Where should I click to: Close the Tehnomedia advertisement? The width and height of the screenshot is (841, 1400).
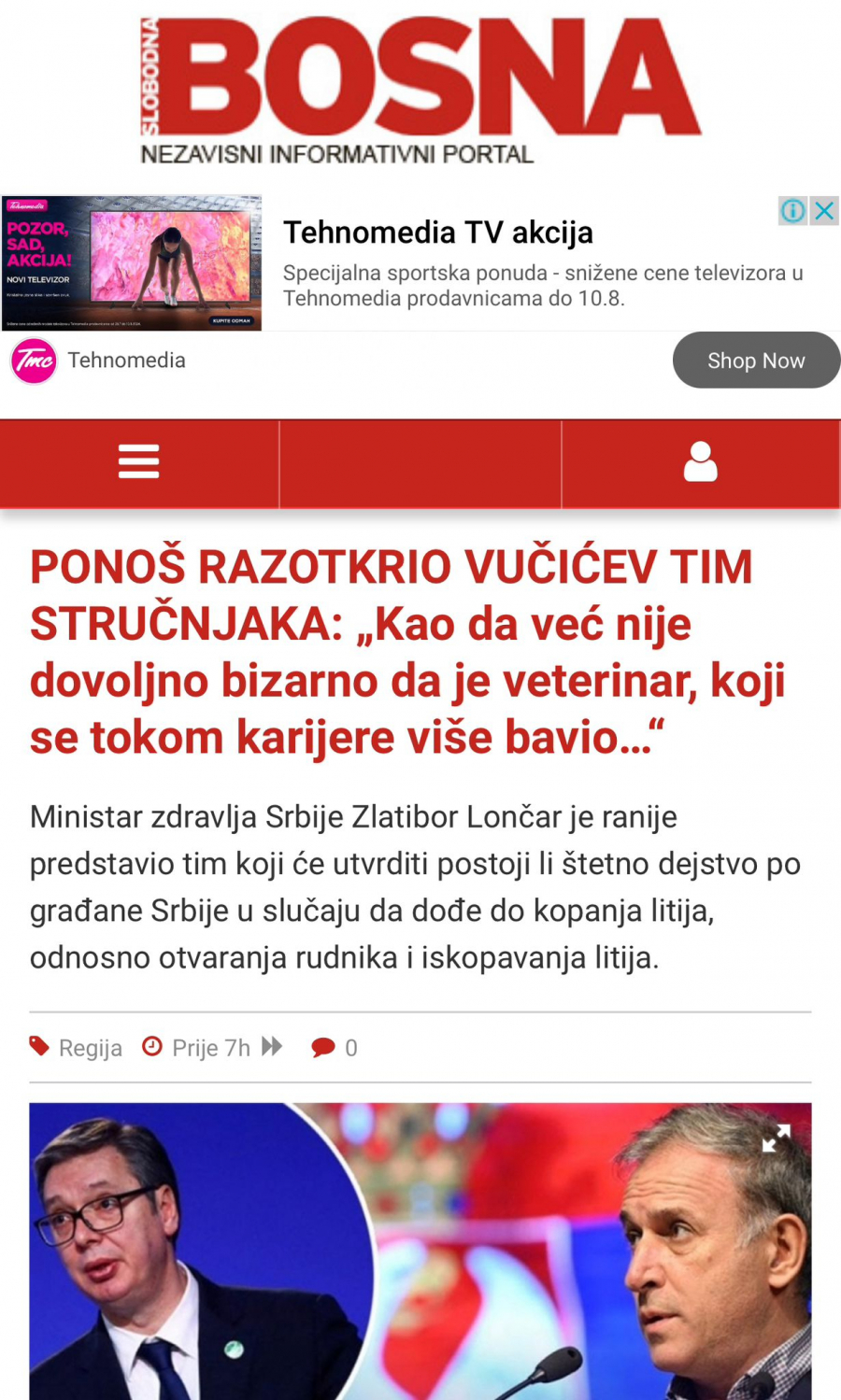click(824, 211)
